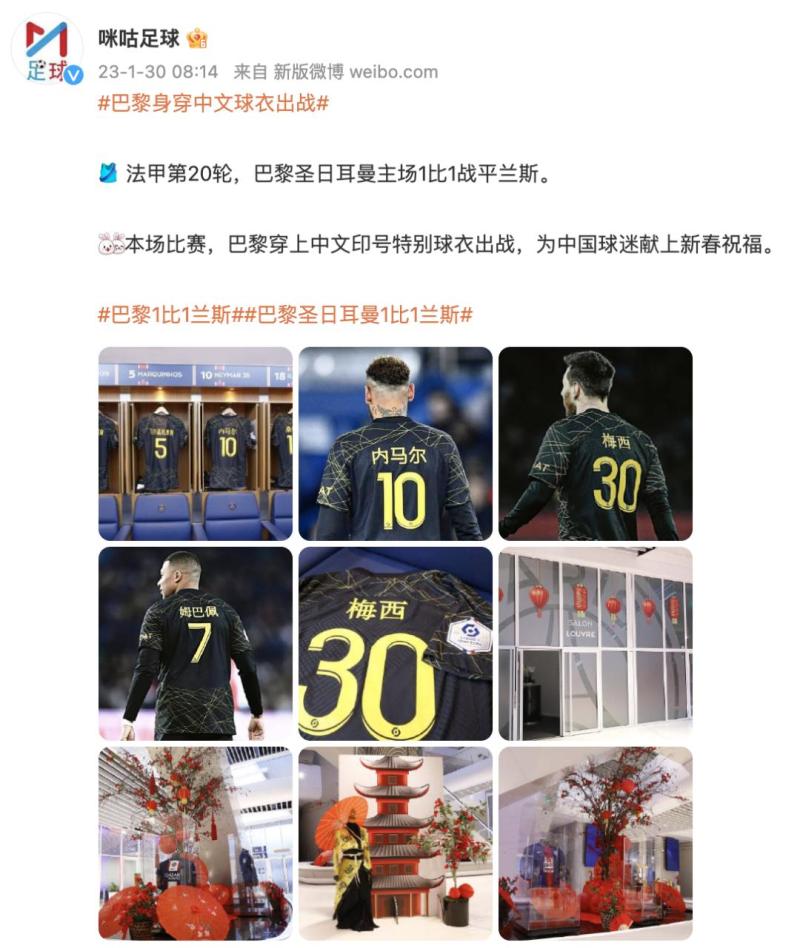Open photo with red umbrella and blossom tree
The width and height of the screenshot is (800, 948).
(x=195, y=843)
